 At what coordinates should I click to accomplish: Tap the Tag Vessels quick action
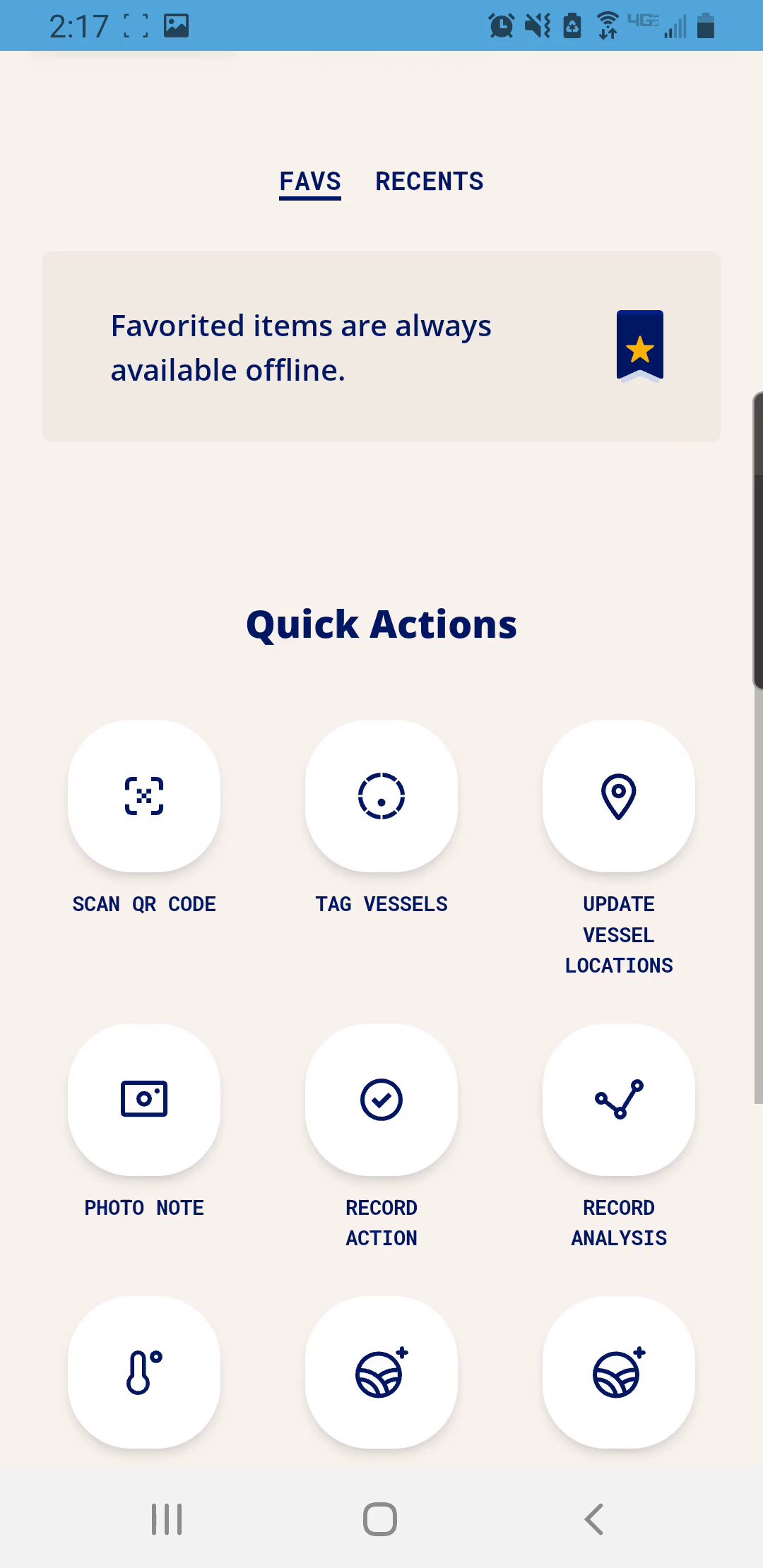[x=381, y=796]
